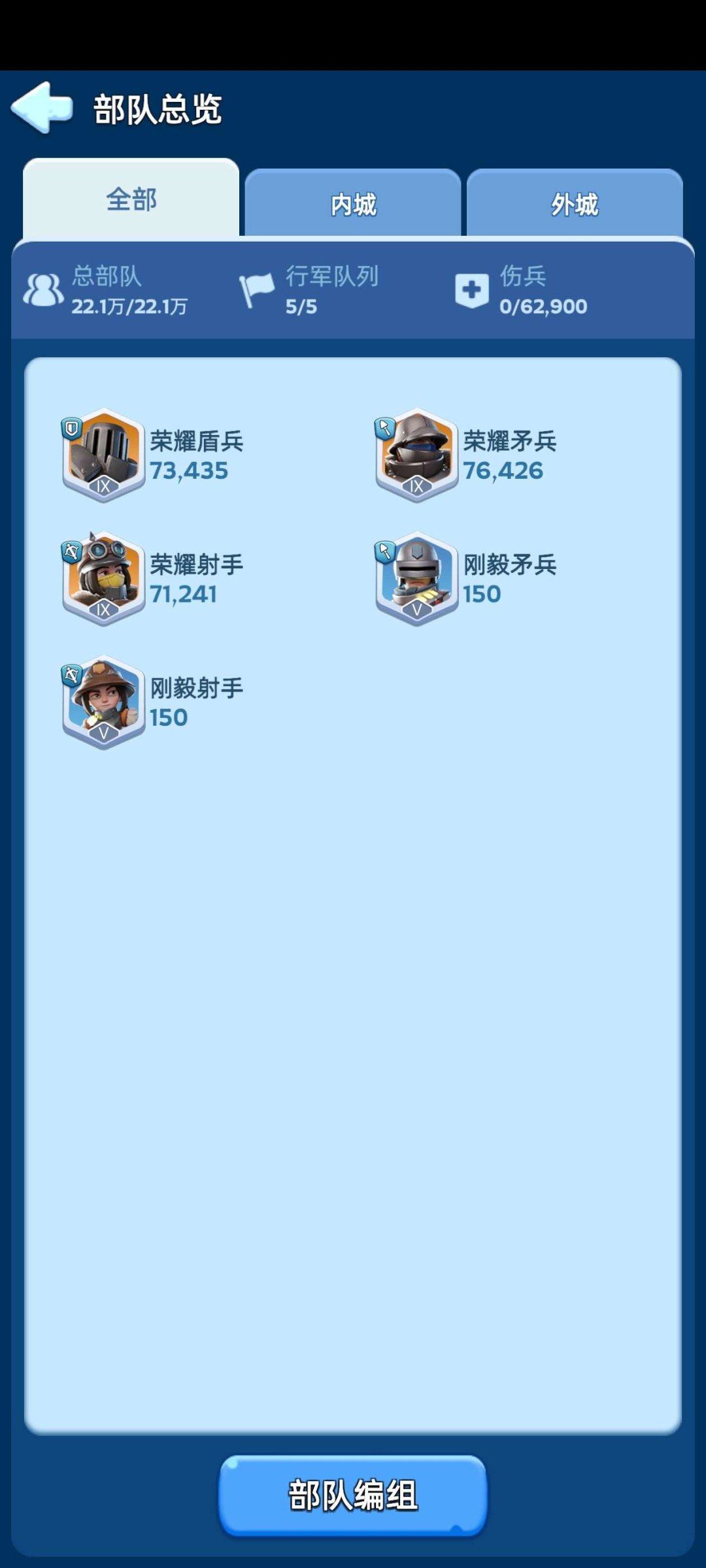Viewport: 706px width, 1568px height.
Task: Switch to the 内城 tab
Action: (x=353, y=203)
